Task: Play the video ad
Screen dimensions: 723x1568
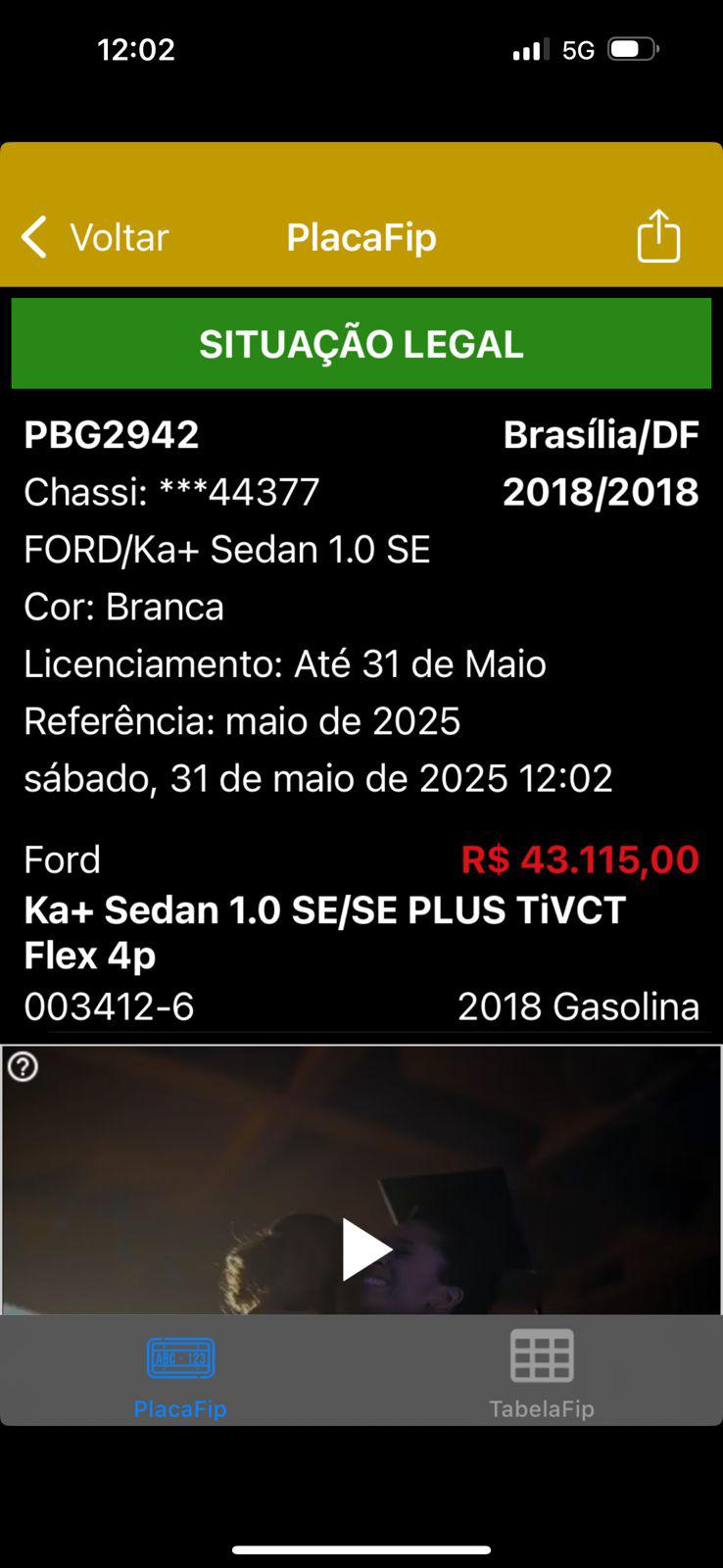Action: pos(364,1249)
